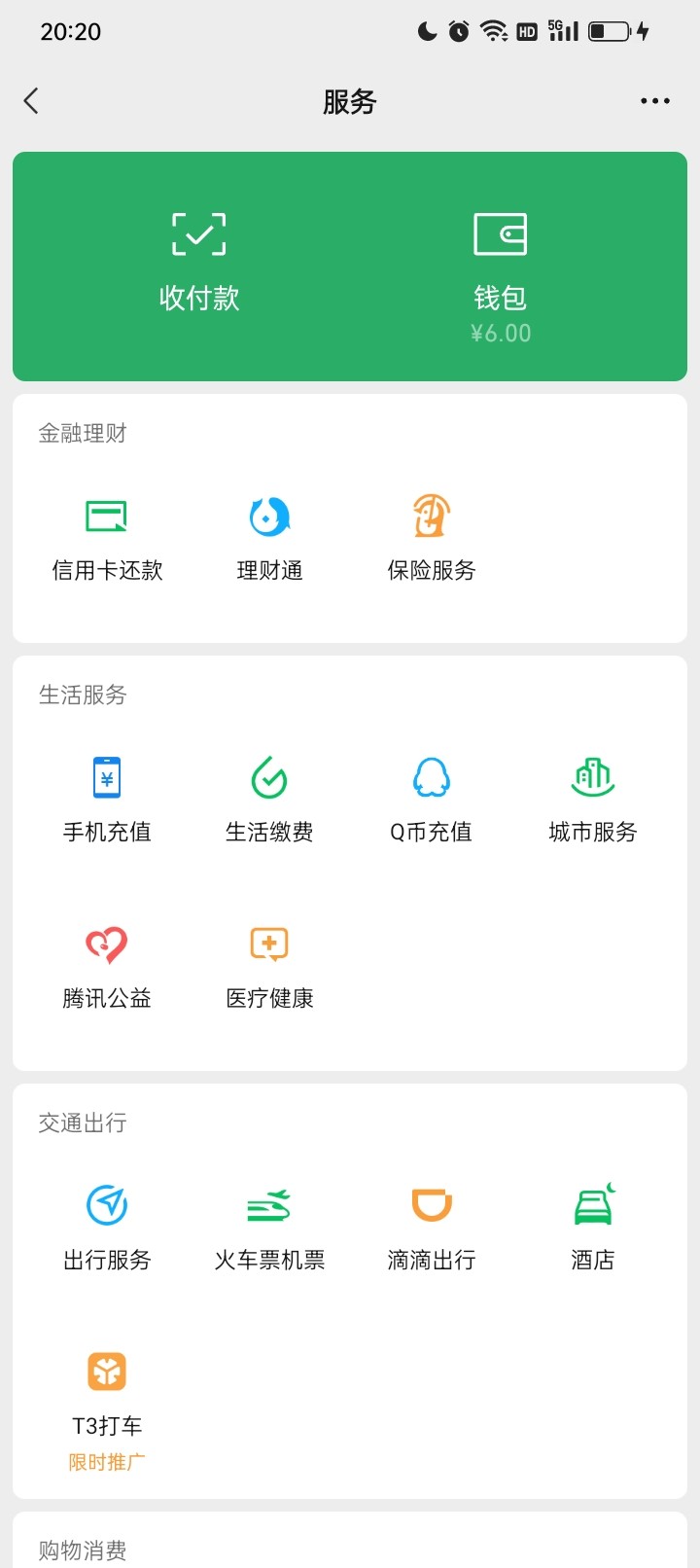Viewport: 700px width, 1568px height.
Task: Open 生活缴费 utility payments
Action: pos(268,798)
